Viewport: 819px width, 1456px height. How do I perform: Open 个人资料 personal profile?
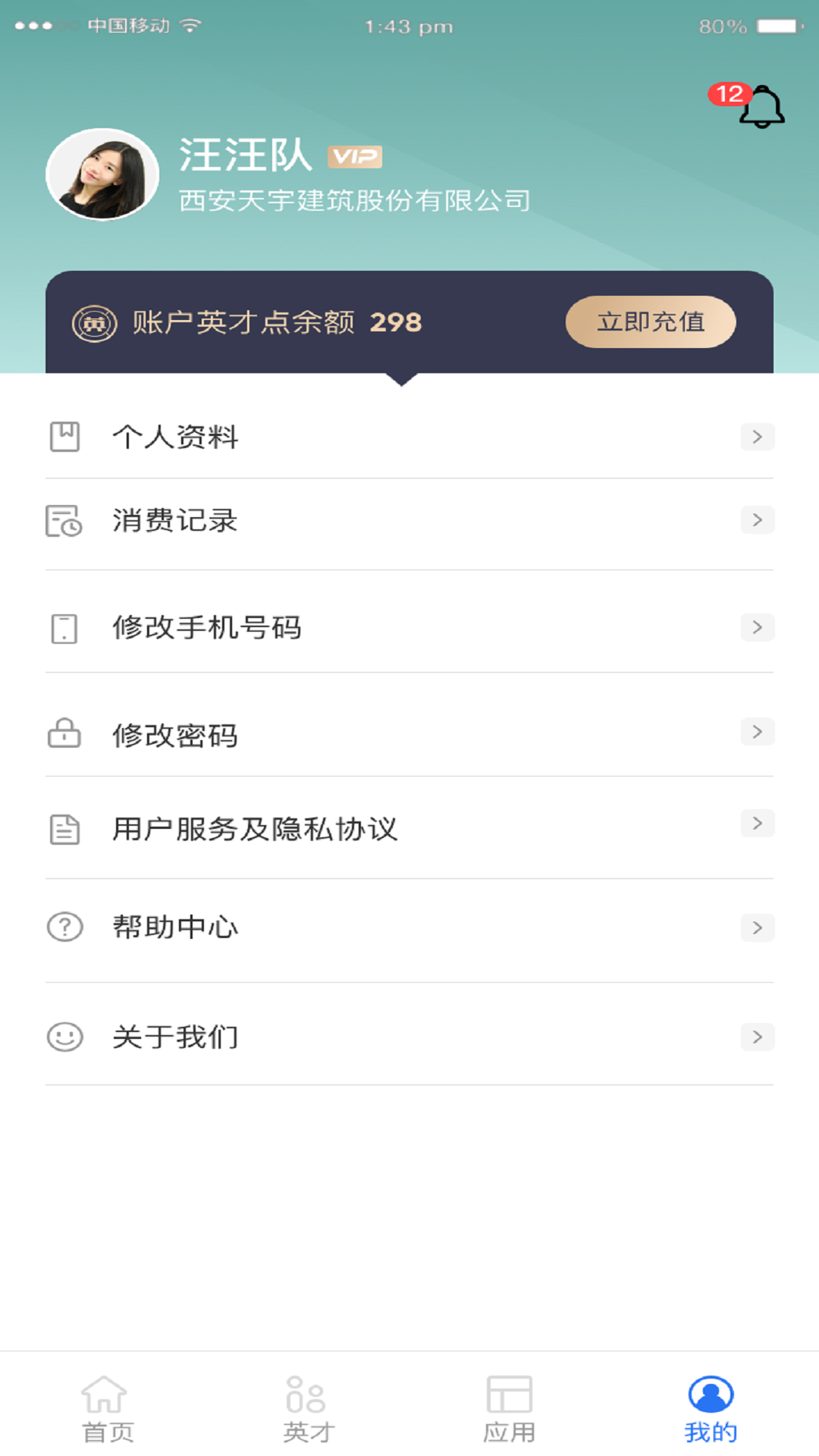coord(409,437)
